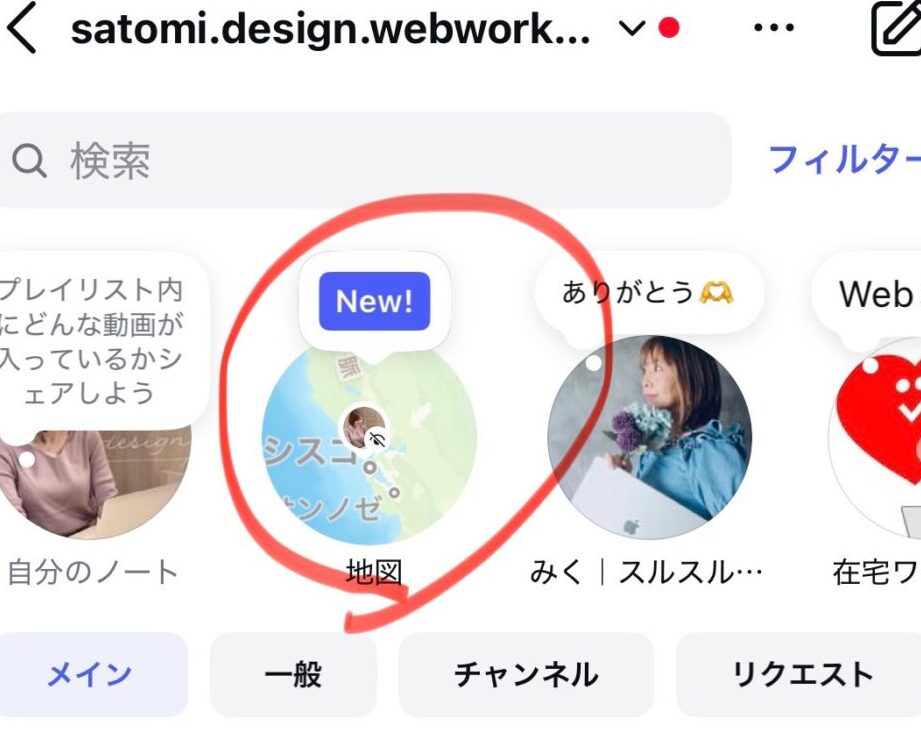Switch to the チャンネル tab
The width and height of the screenshot is (921, 740).
[526, 674]
